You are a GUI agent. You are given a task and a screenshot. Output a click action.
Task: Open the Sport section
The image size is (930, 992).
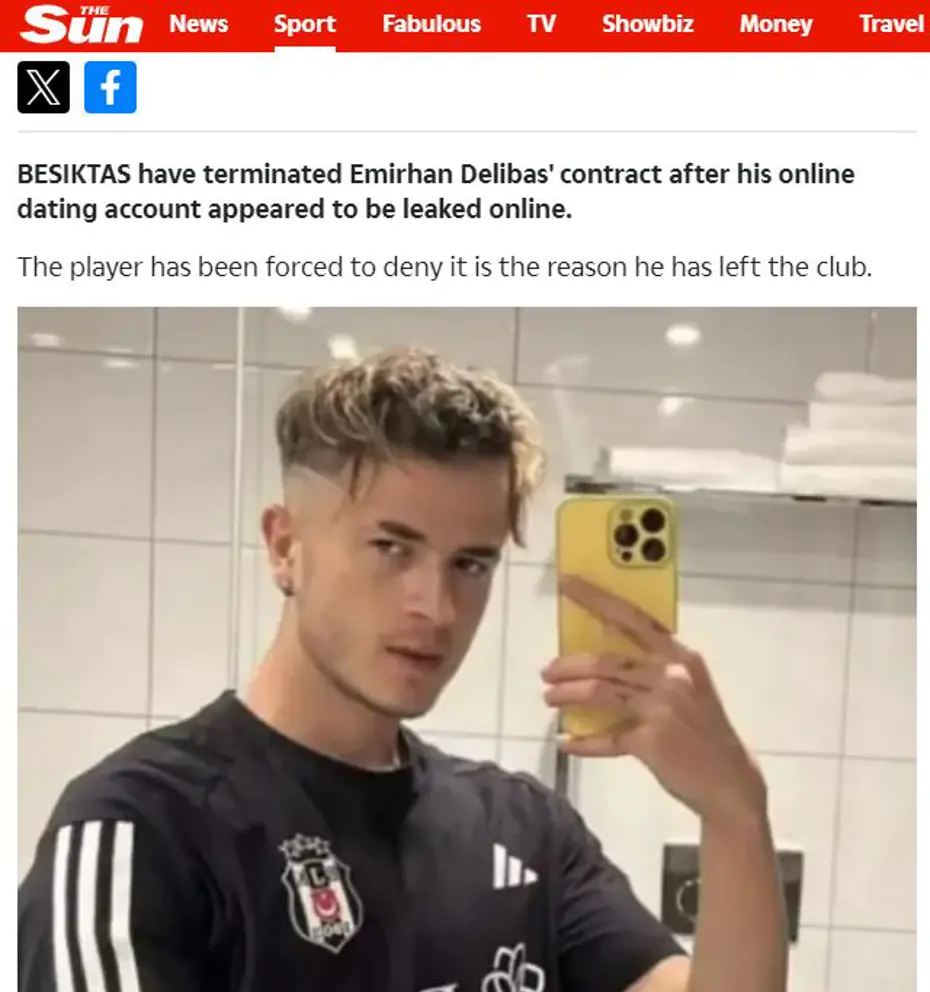[305, 24]
